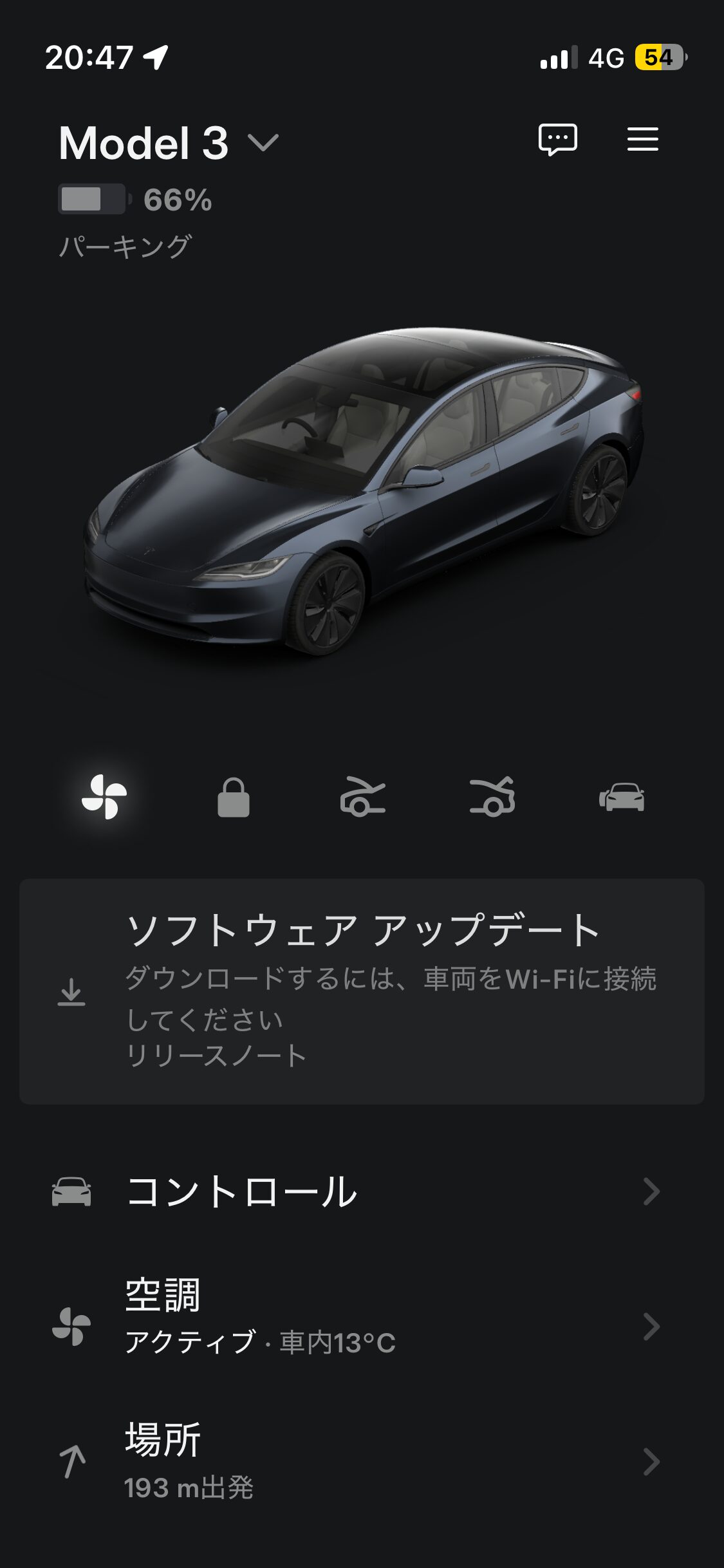Open the hamburger menu
This screenshot has width=724, height=1568.
point(642,139)
